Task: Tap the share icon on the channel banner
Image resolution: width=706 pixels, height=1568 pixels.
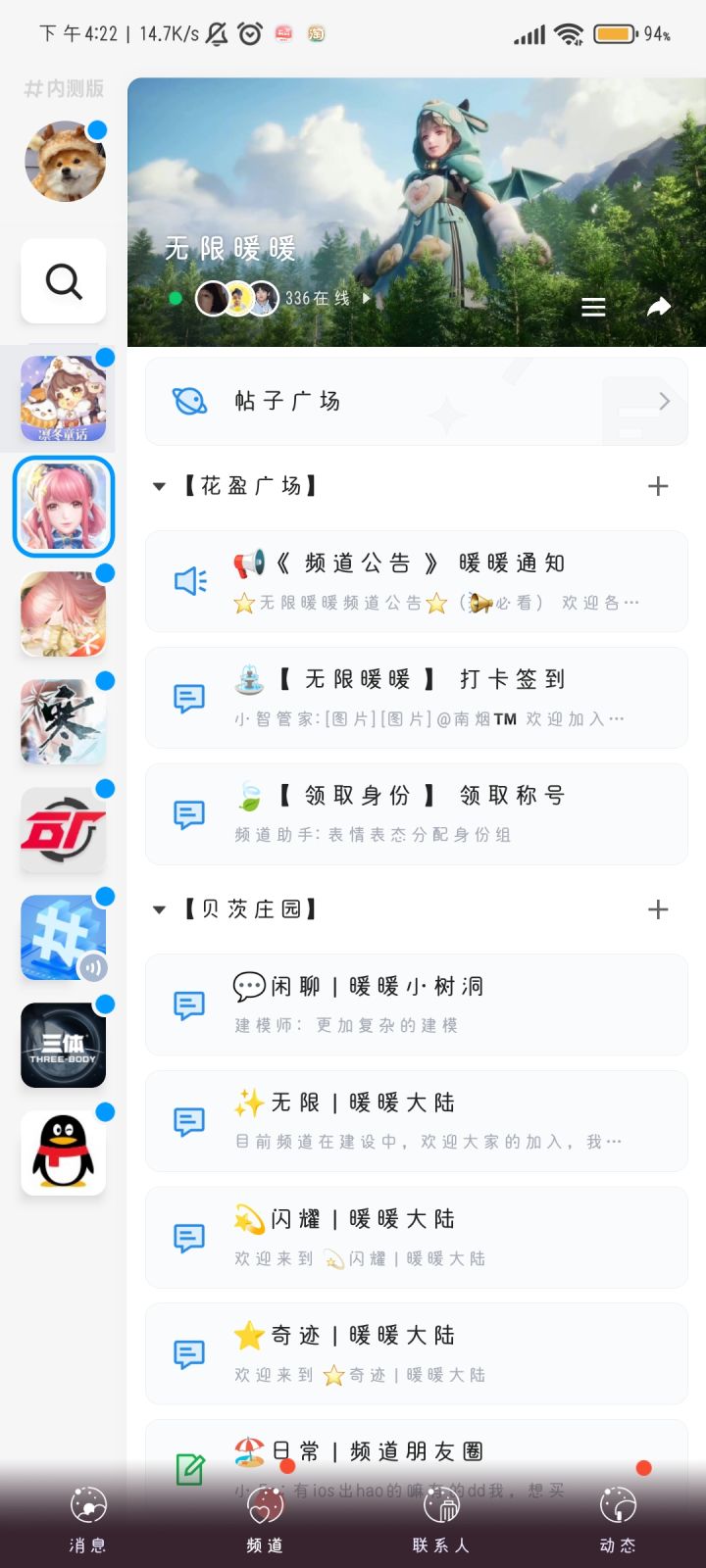Action: 659,307
